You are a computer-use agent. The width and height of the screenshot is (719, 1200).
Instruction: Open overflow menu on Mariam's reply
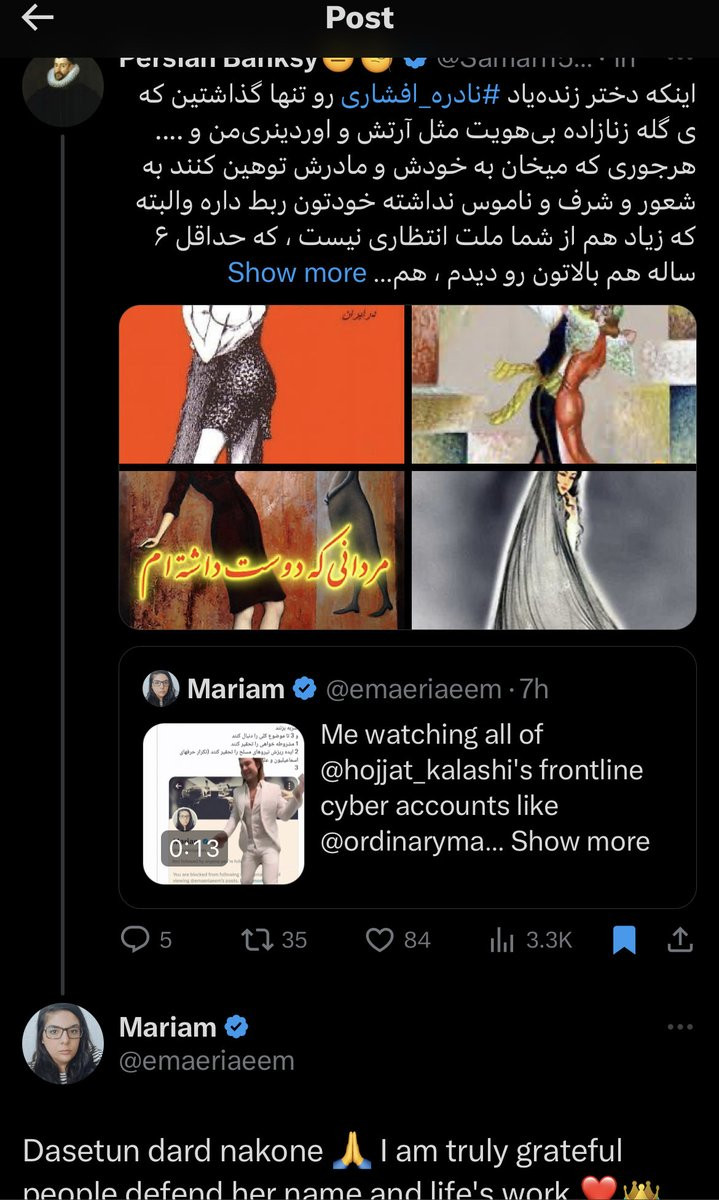(x=680, y=1027)
